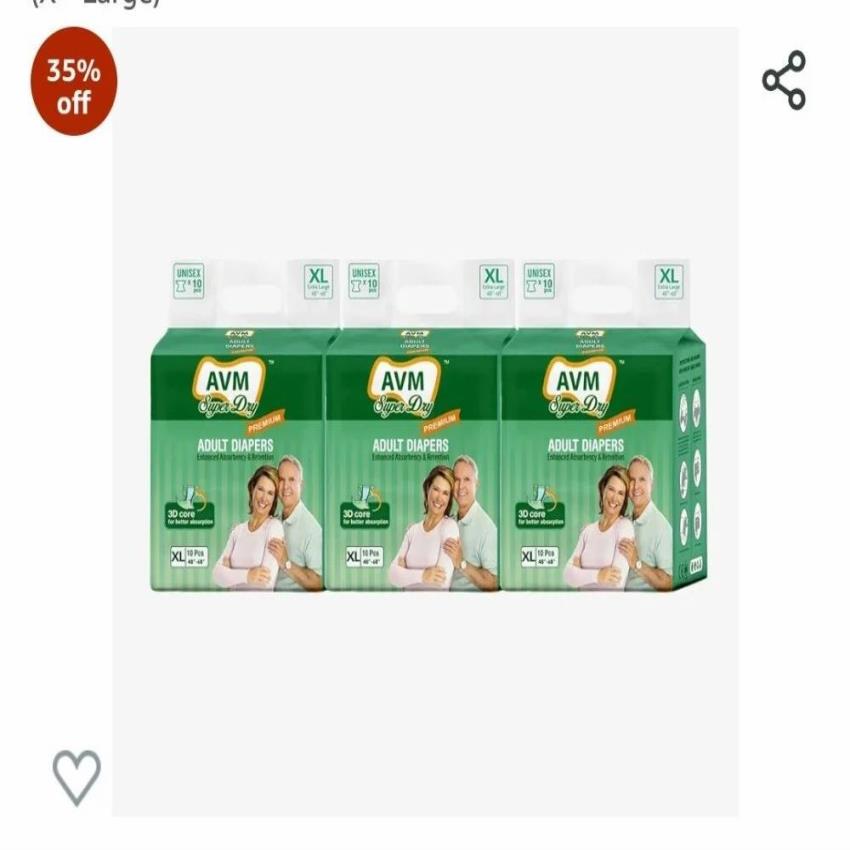The width and height of the screenshot is (850, 850).
Task: Open the AVM adult diapers product image
Action: pos(426,425)
